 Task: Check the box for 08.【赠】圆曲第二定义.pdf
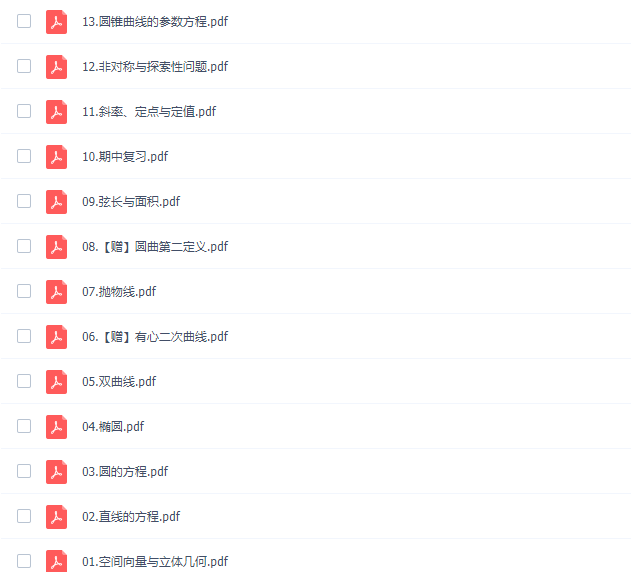coord(24,246)
